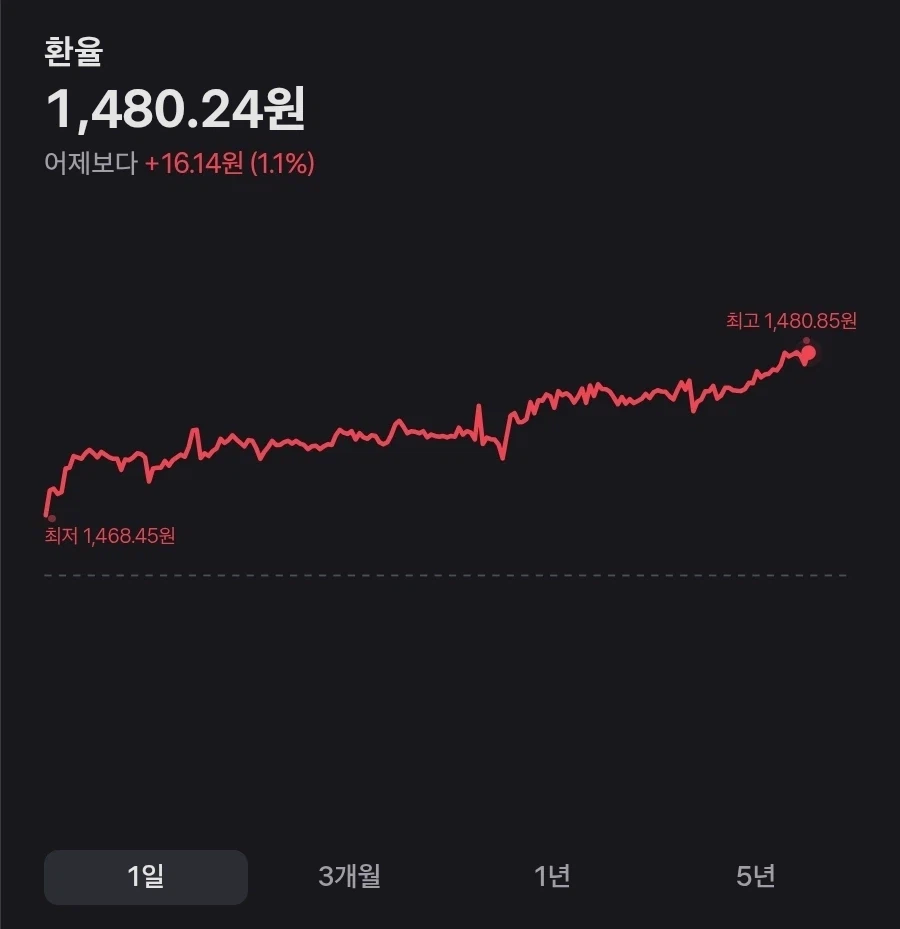Screen dimensions: 900x929
Task: Select the 최고 1,480.85원 high marker
Action: [790, 322]
